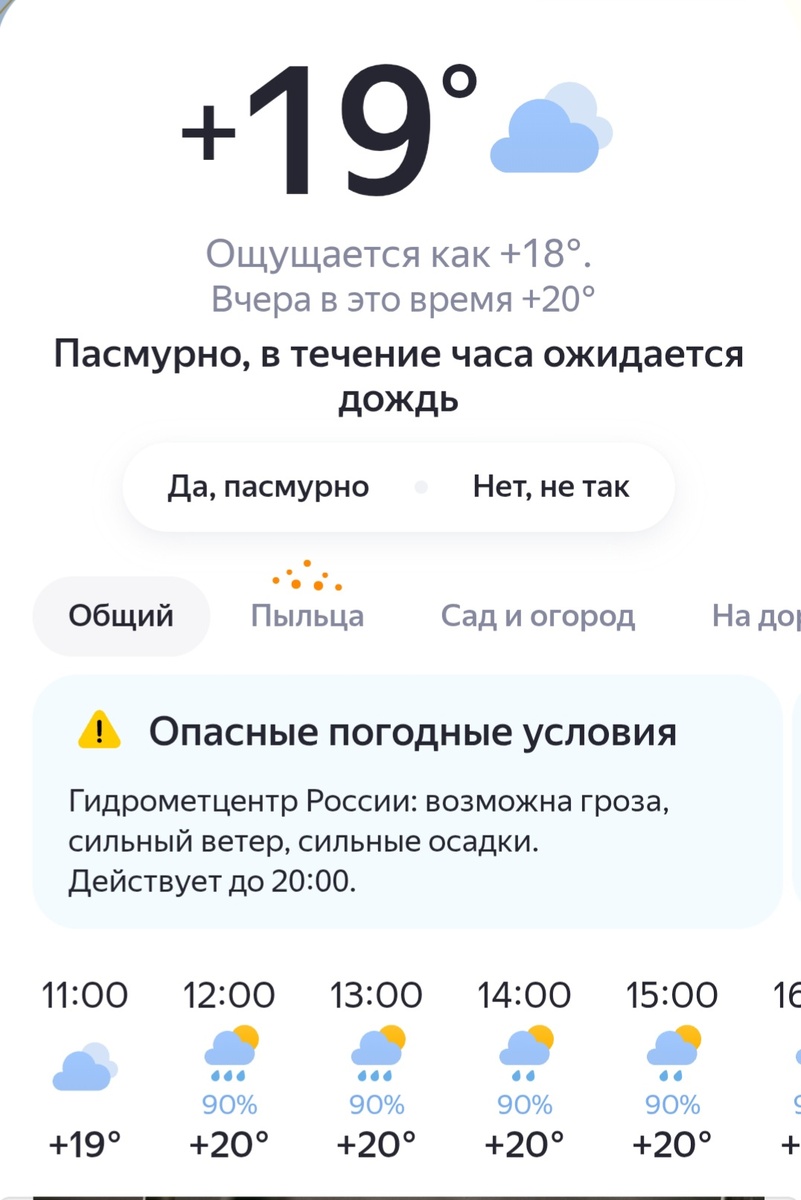Image resolution: width=801 pixels, height=1200 pixels.
Task: Select the cloudy icon under 11:00
Action: click(x=84, y=1068)
